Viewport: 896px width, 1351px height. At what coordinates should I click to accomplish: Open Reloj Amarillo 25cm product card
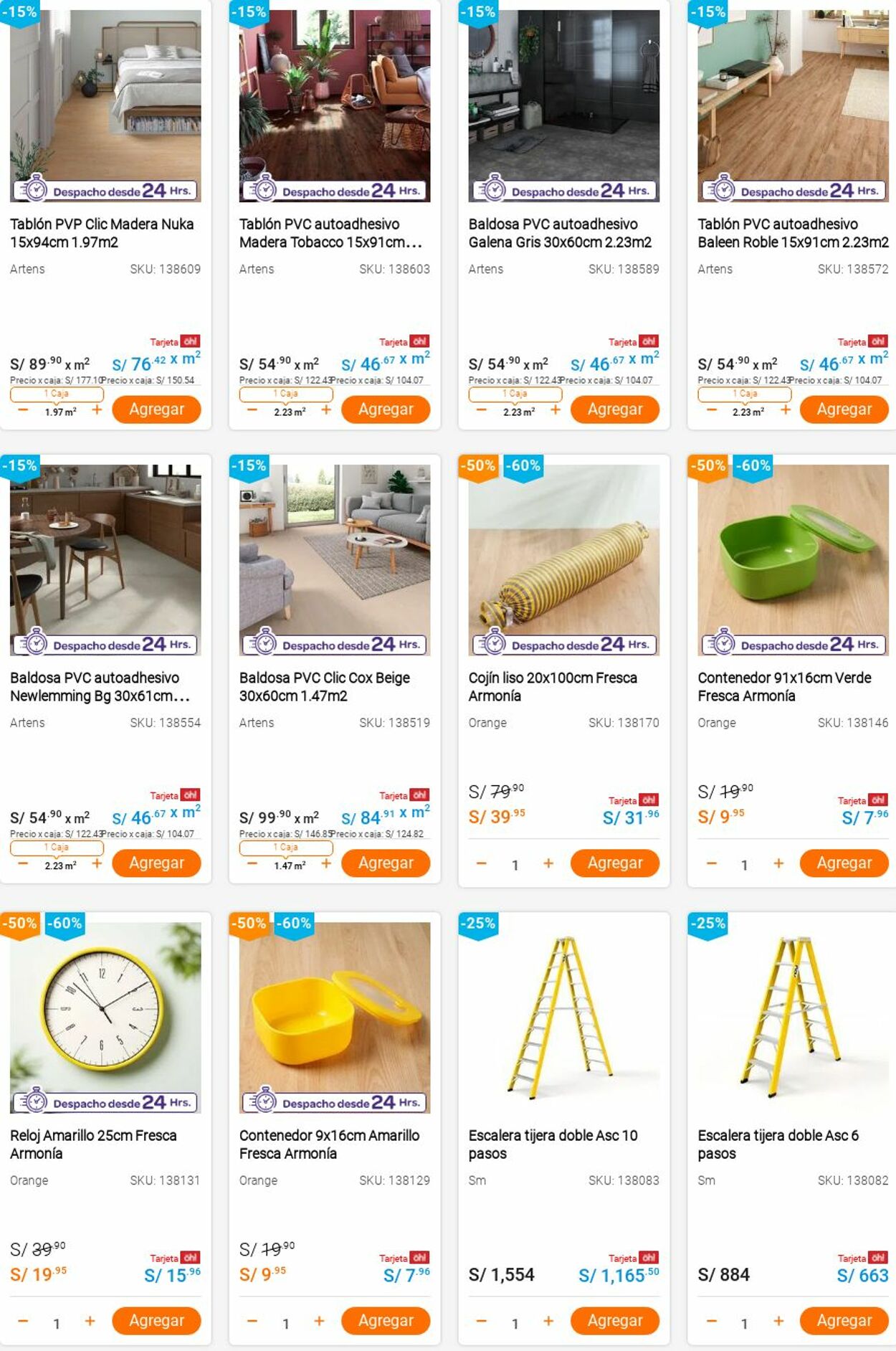(105, 1144)
